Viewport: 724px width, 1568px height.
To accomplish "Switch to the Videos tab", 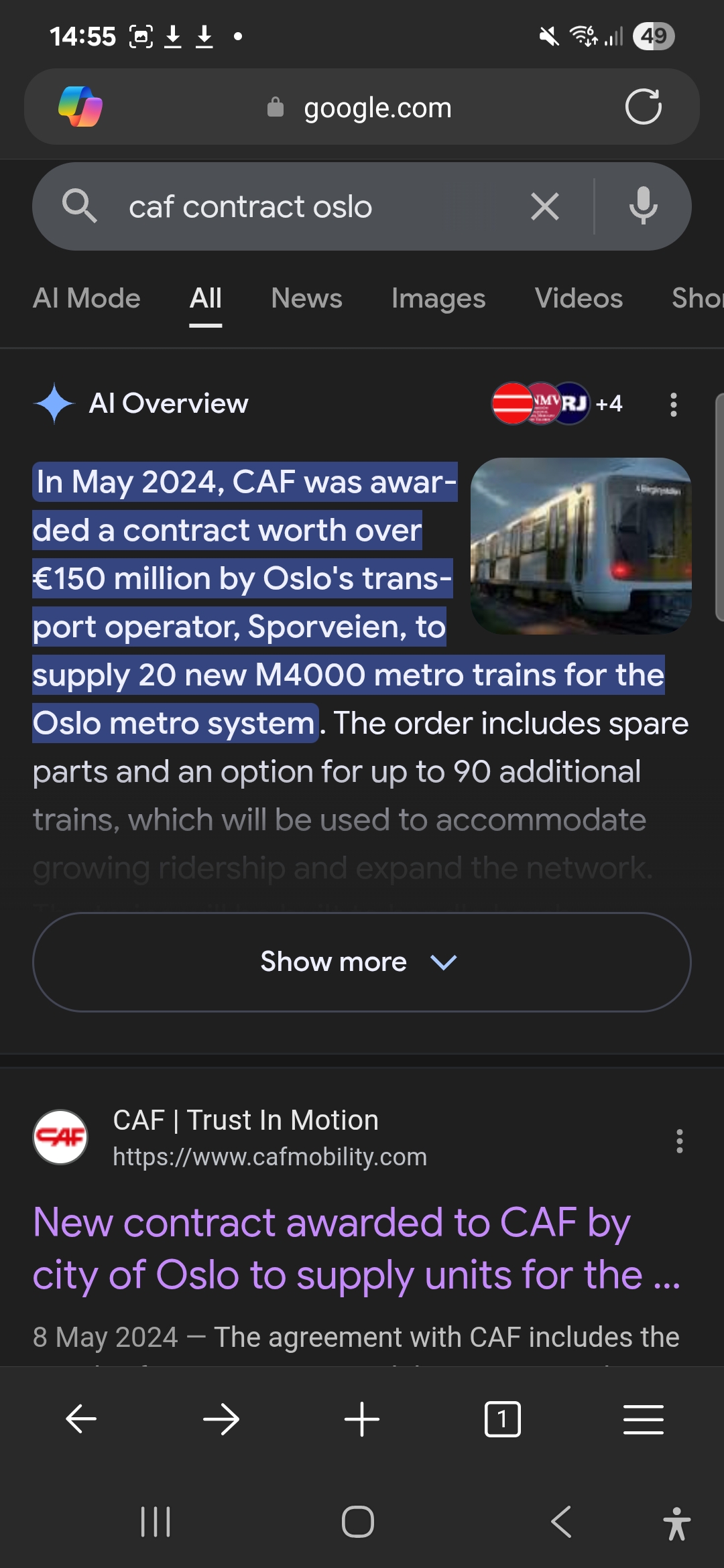I will click(579, 298).
